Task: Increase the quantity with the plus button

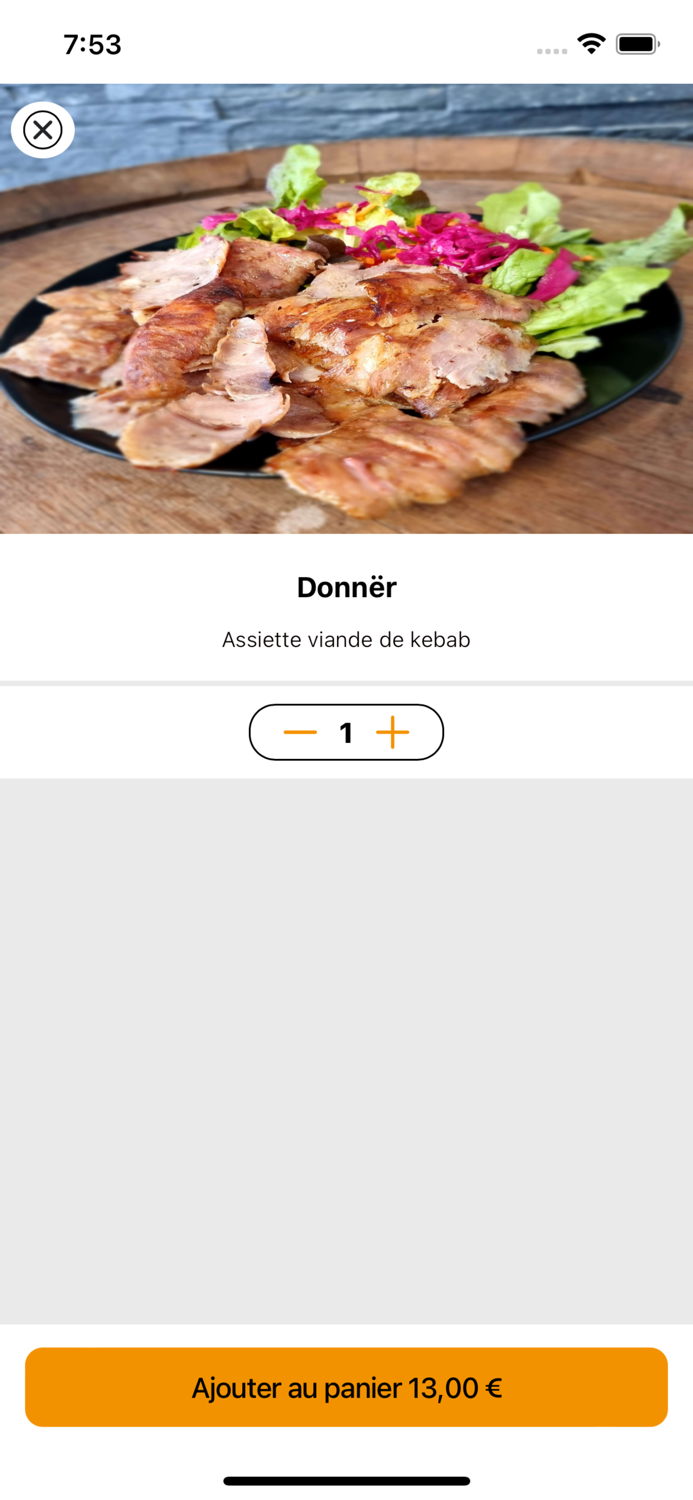Action: [x=393, y=733]
